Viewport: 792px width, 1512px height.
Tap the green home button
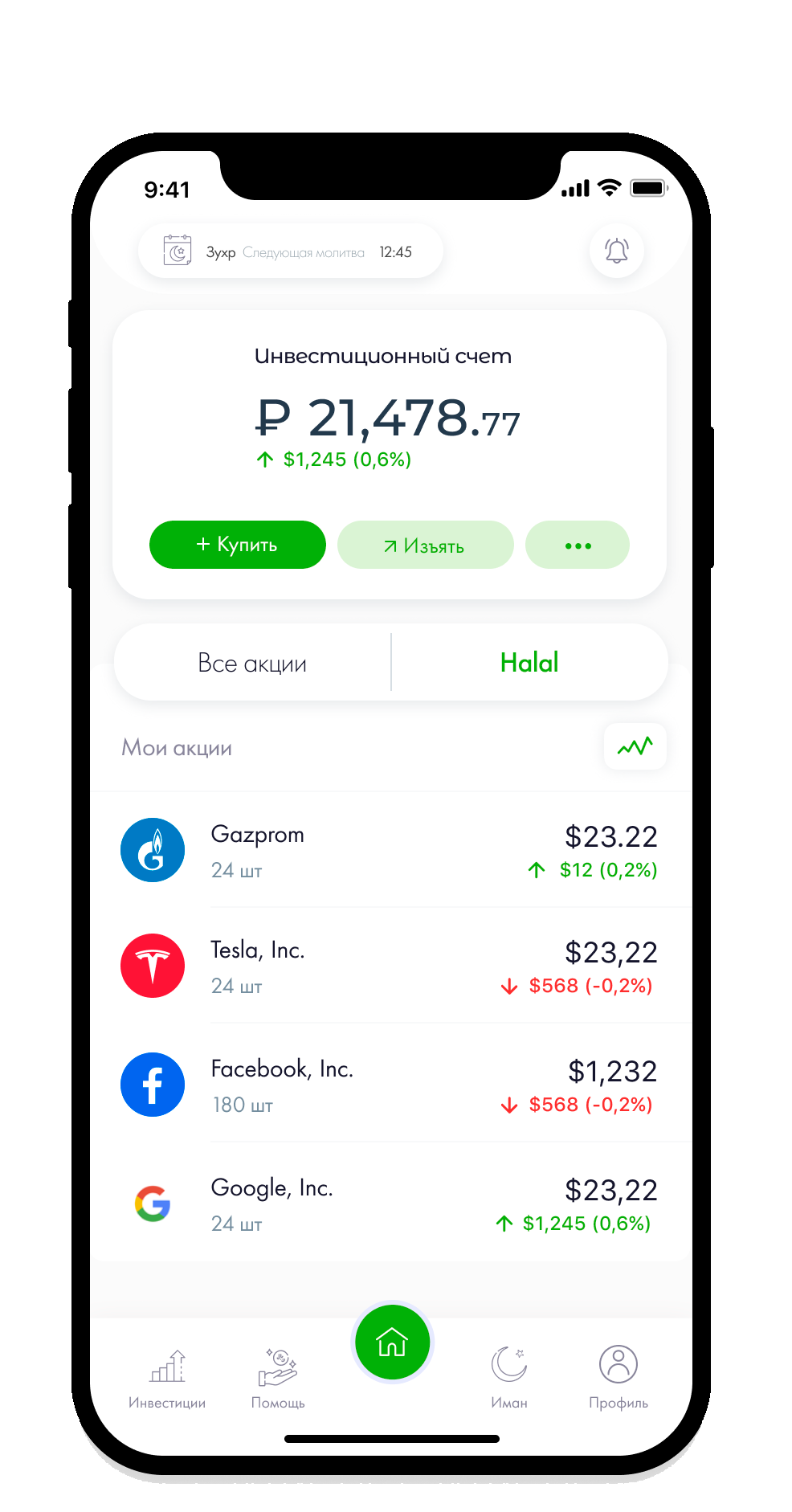coord(392,1342)
